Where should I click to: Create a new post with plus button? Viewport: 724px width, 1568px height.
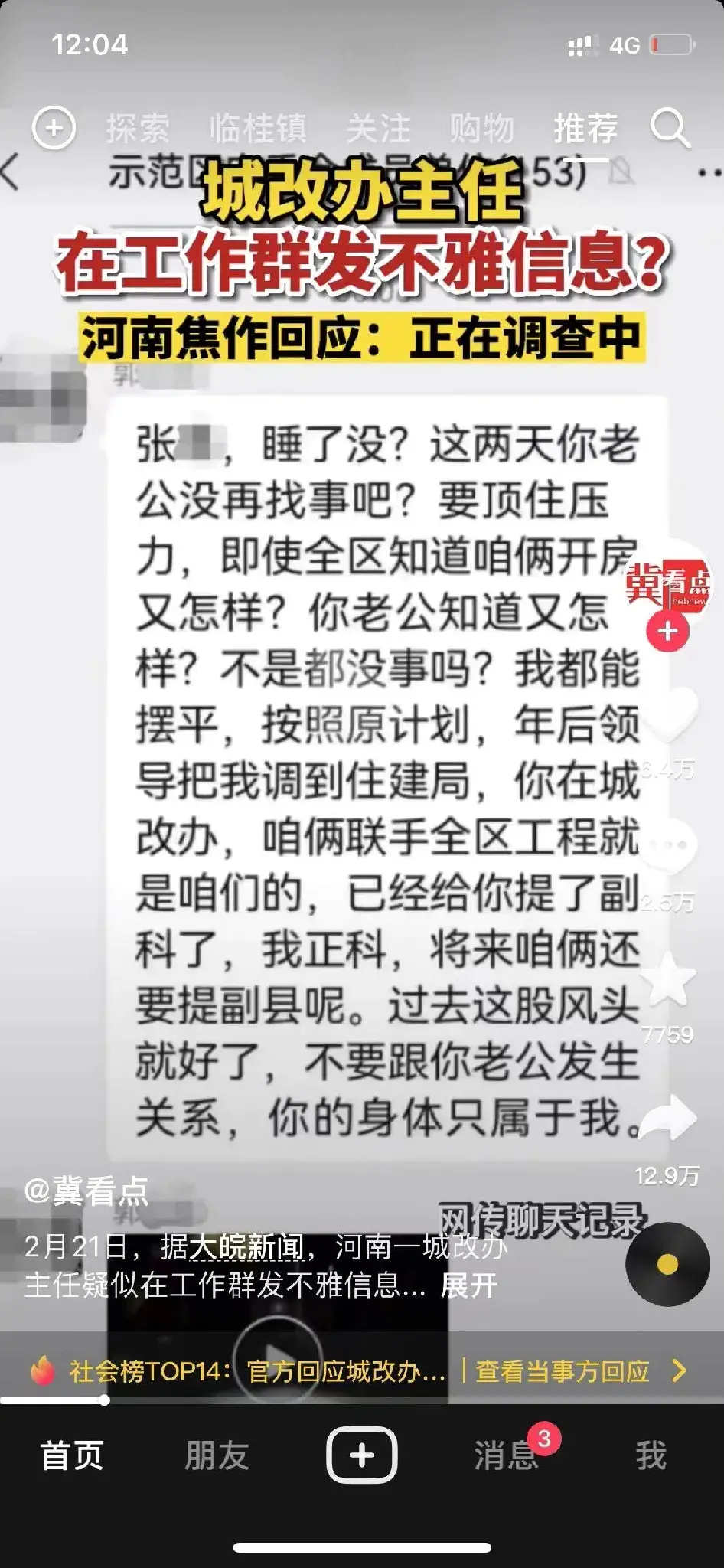(x=361, y=1455)
